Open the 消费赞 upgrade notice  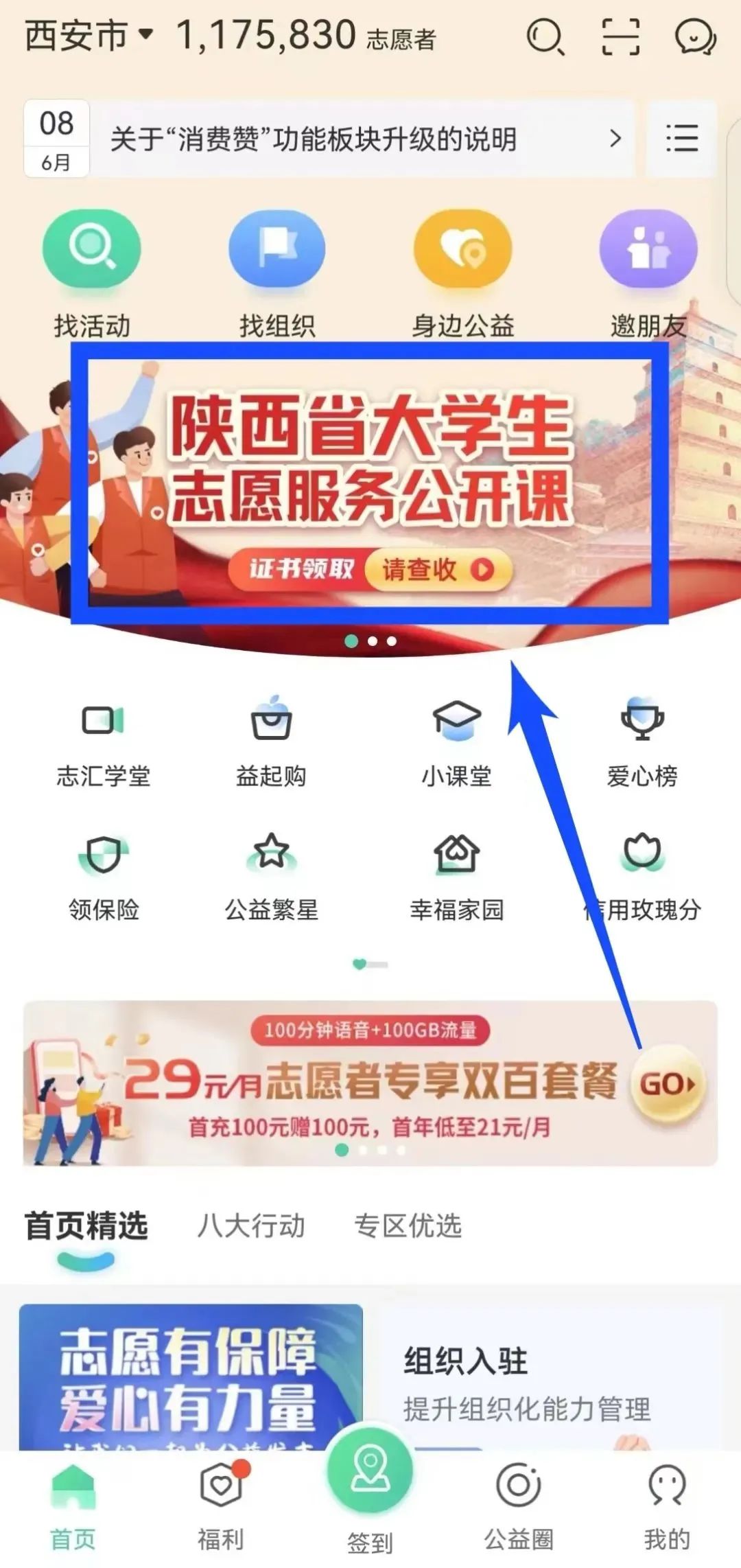pos(364,139)
